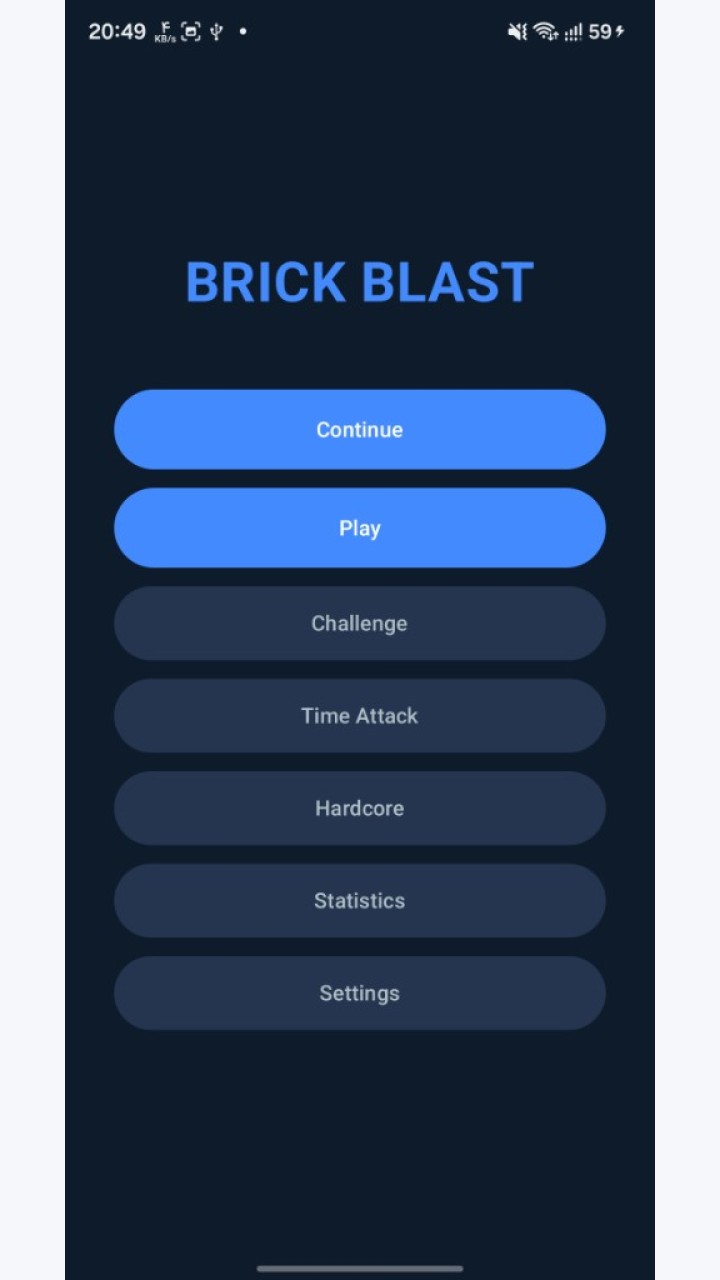Open Challenge mode
The width and height of the screenshot is (720, 1280).
click(x=359, y=623)
